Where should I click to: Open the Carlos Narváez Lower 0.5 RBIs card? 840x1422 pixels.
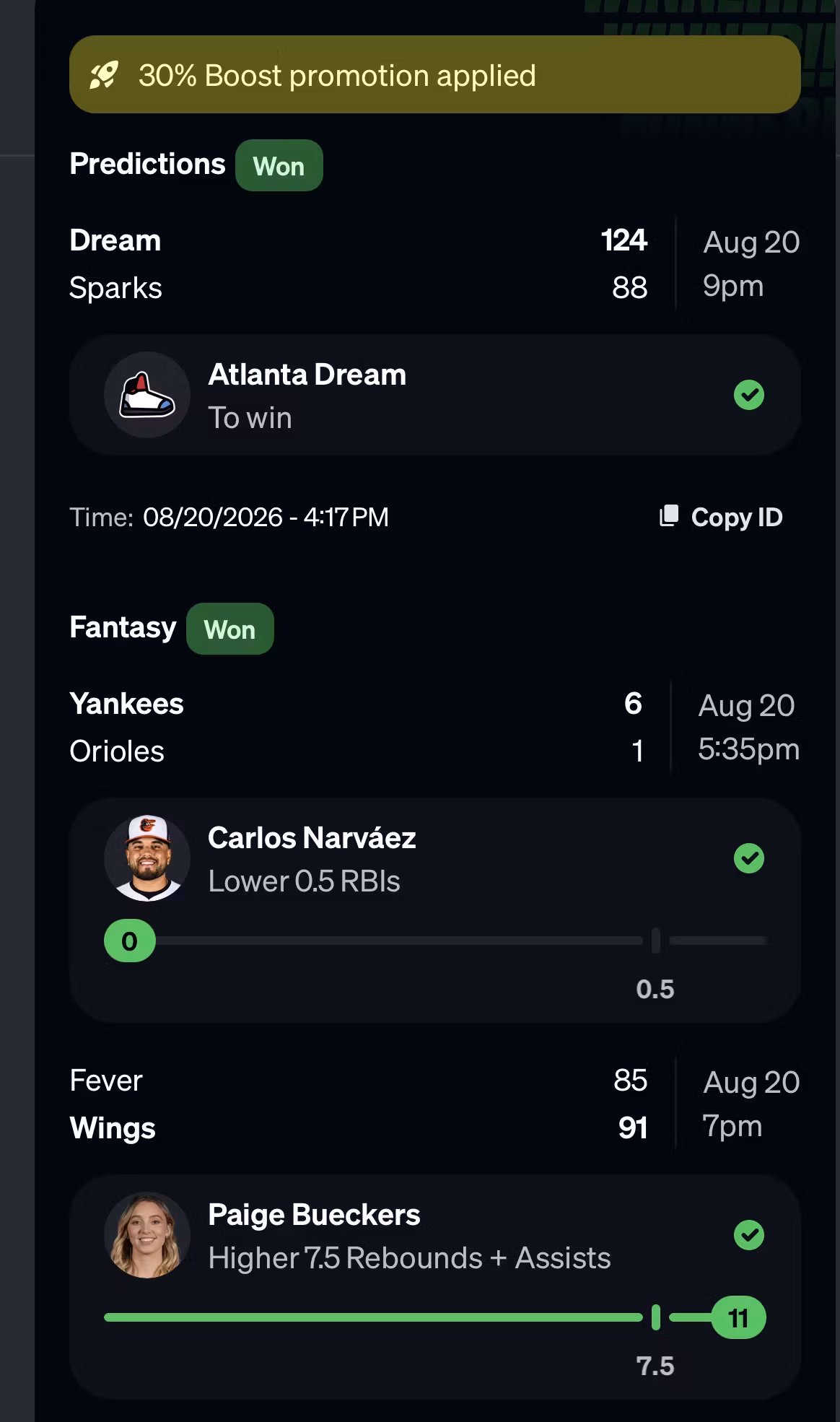click(435, 910)
